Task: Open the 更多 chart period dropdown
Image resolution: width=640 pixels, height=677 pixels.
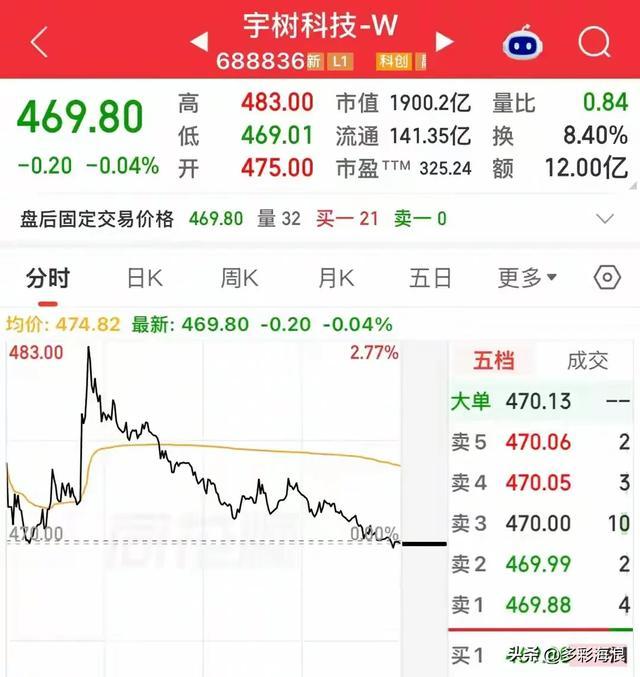Action: tap(527, 278)
